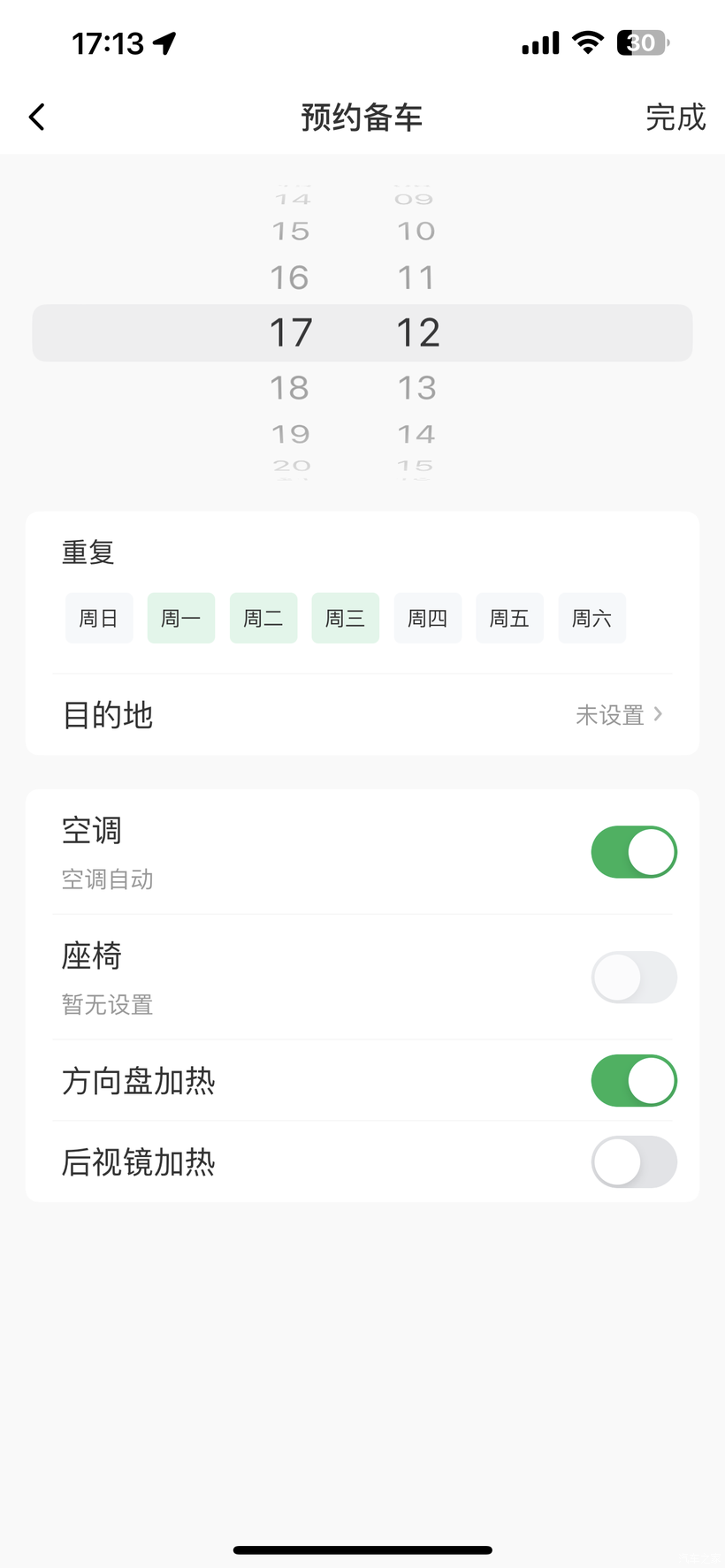The width and height of the screenshot is (725, 1568).
Task: Pick hour 18 in the time picker
Action: pos(290,387)
